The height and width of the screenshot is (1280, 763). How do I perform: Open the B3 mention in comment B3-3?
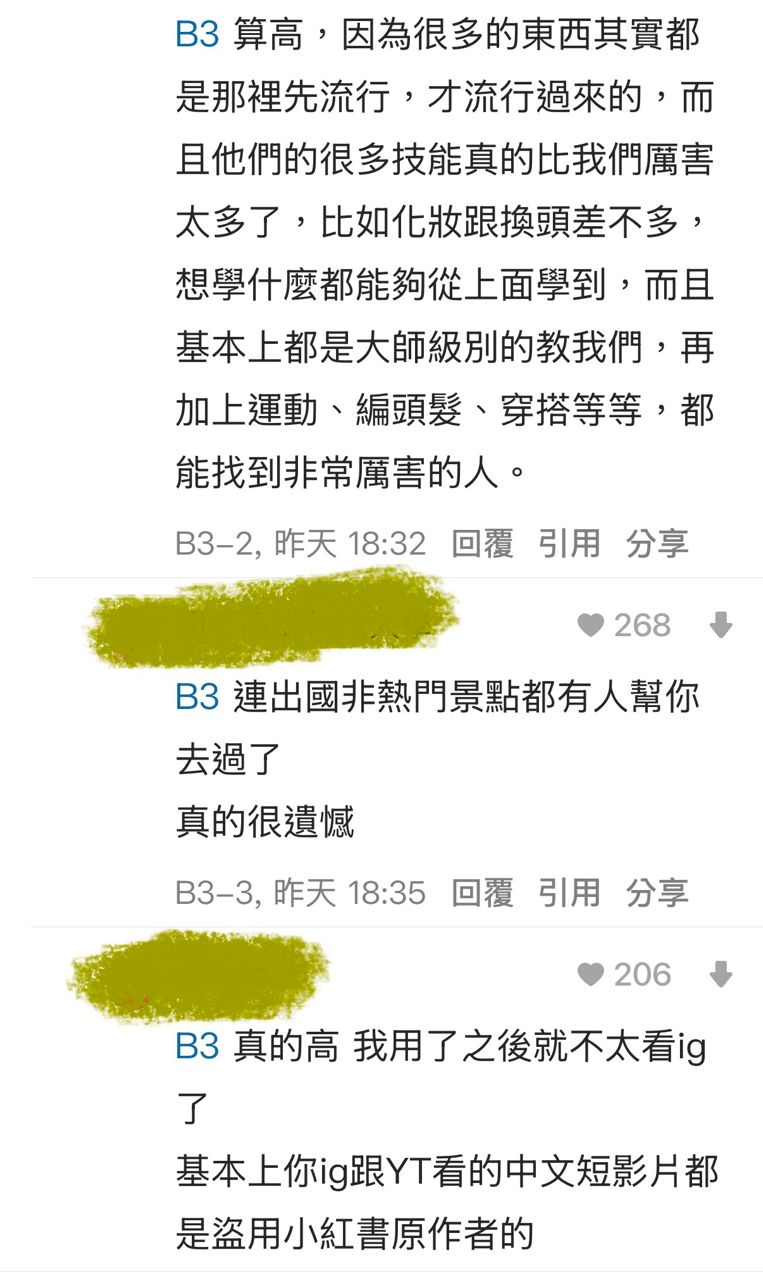(196, 700)
